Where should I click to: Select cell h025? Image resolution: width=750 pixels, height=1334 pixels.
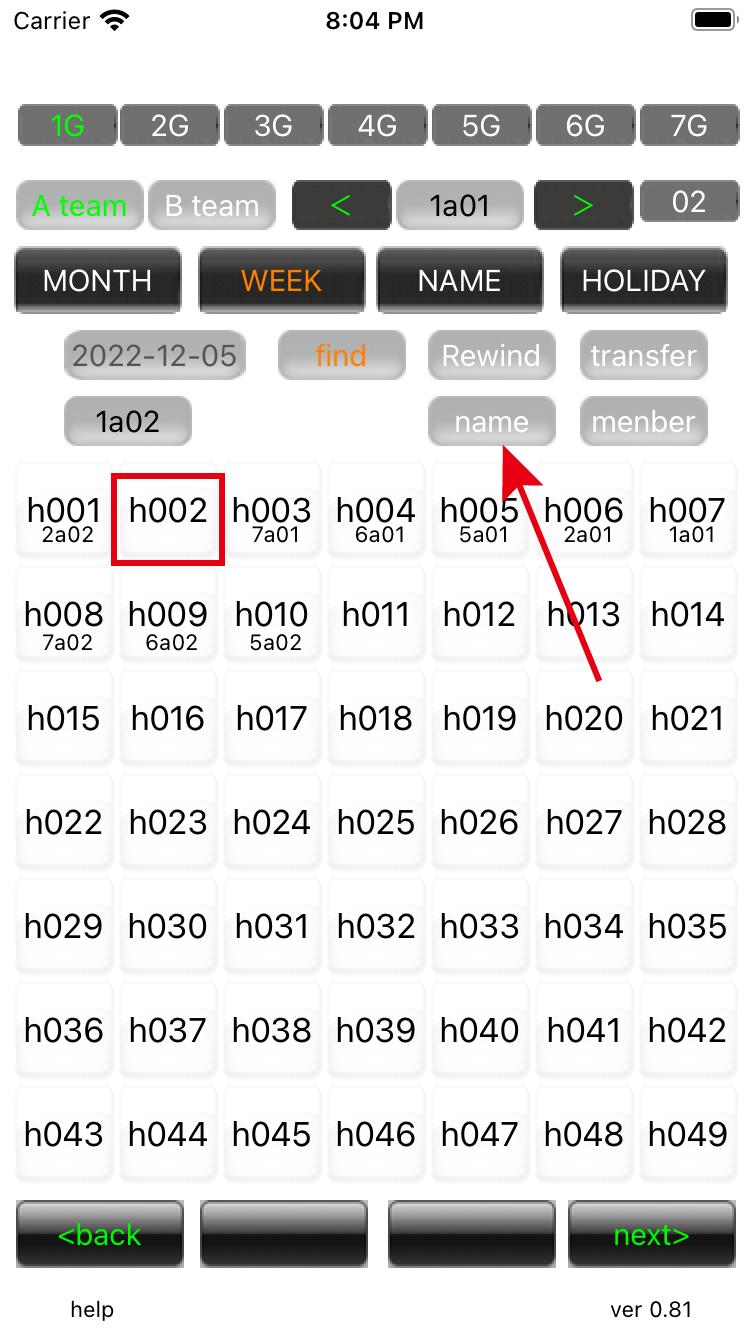coord(376,823)
